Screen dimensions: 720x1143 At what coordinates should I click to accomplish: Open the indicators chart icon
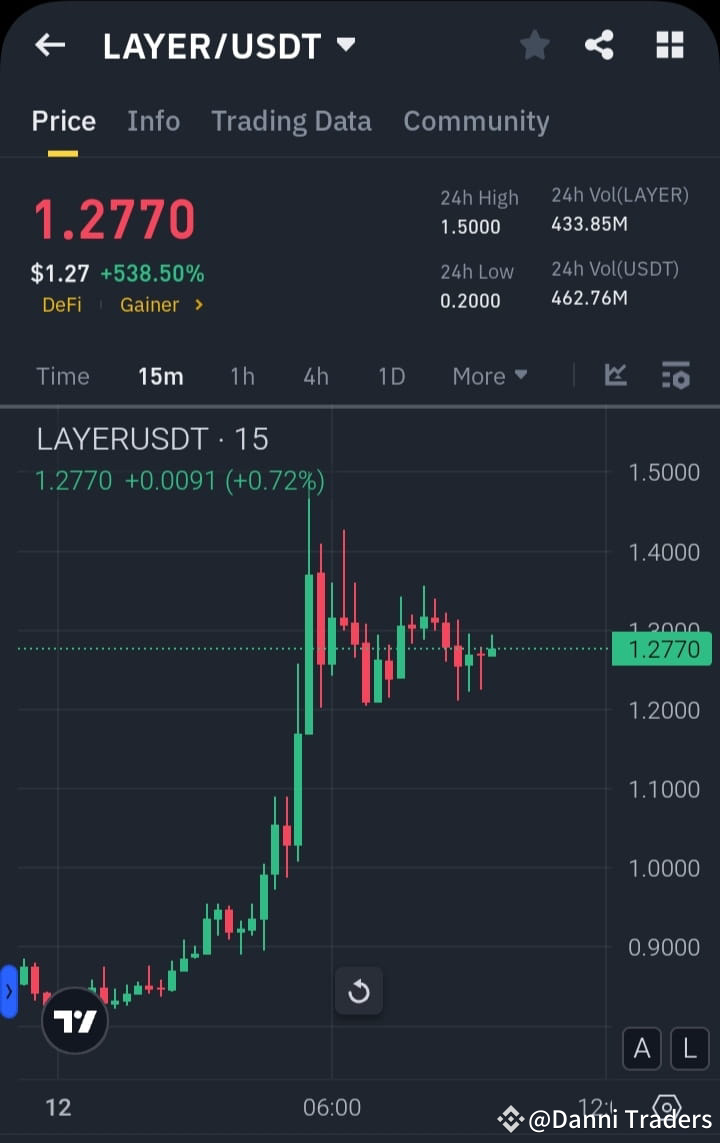point(615,376)
